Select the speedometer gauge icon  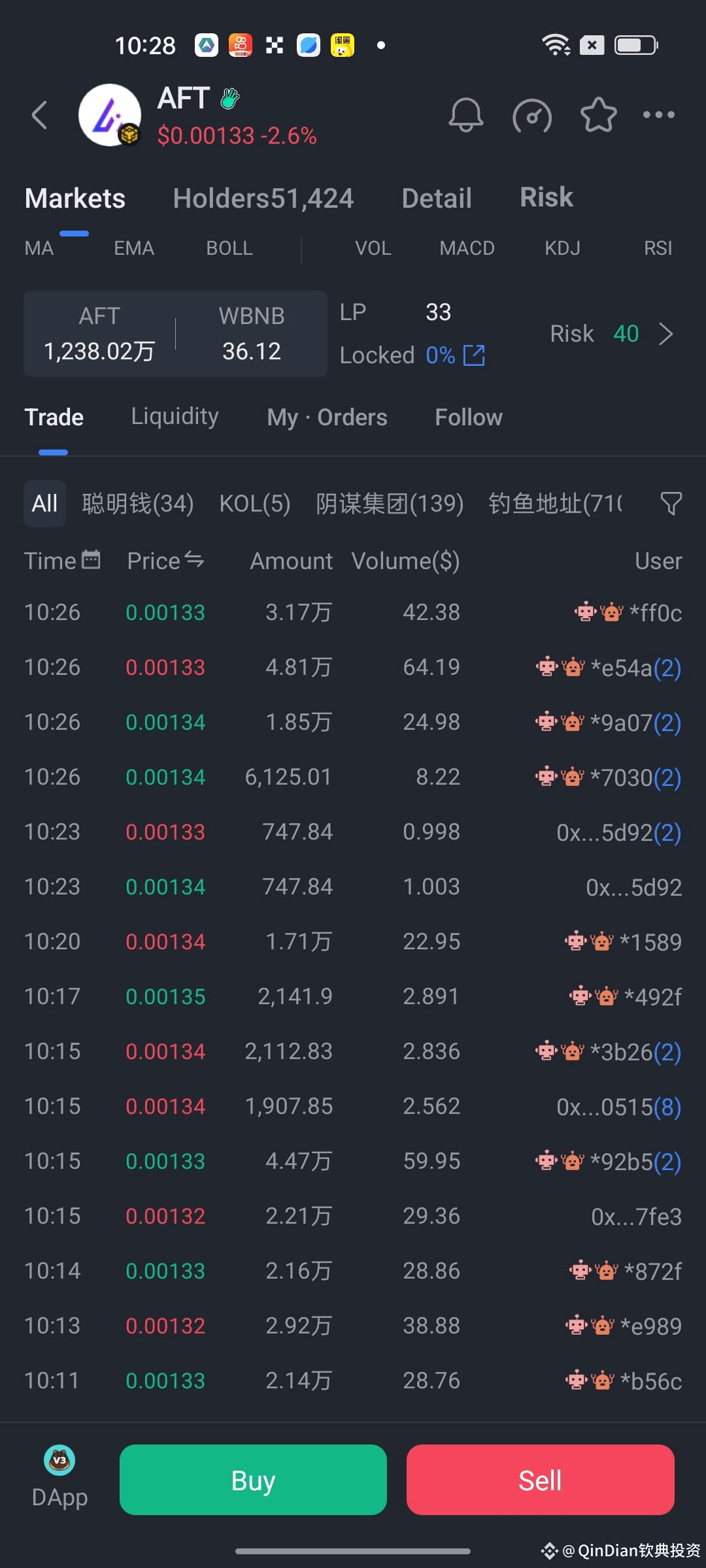click(x=532, y=116)
